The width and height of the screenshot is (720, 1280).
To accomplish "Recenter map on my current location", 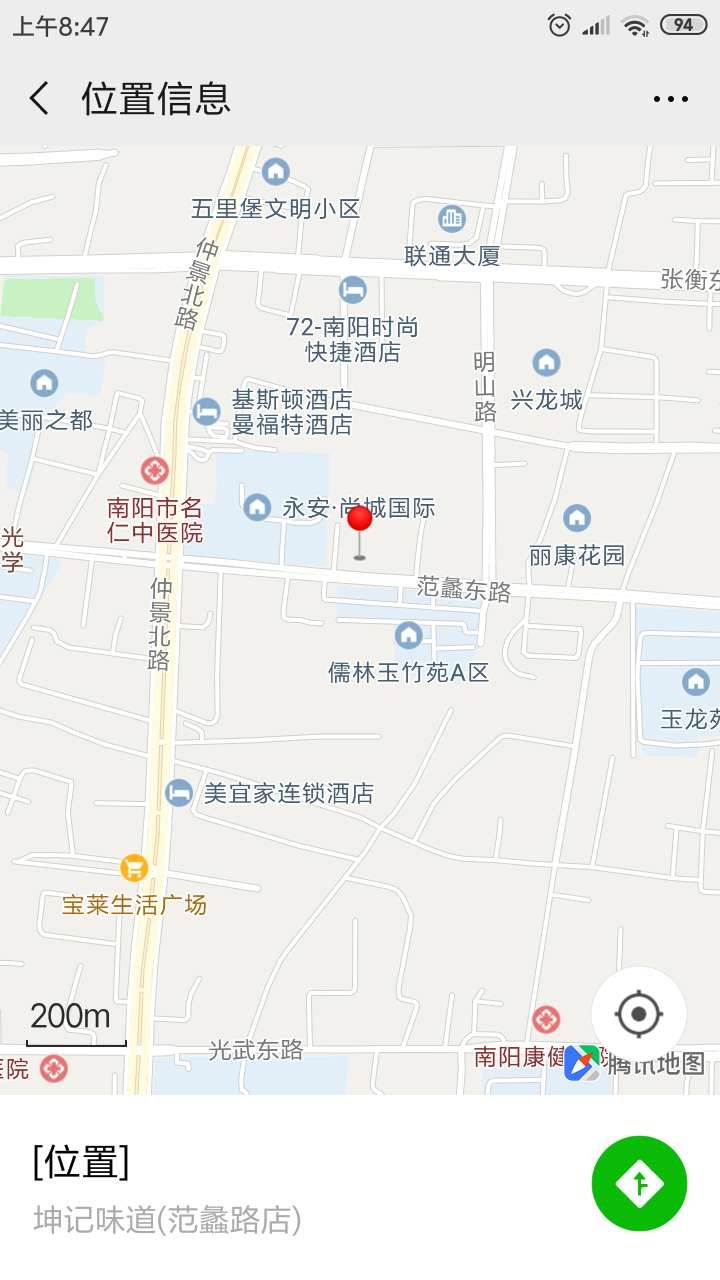I will click(639, 1014).
